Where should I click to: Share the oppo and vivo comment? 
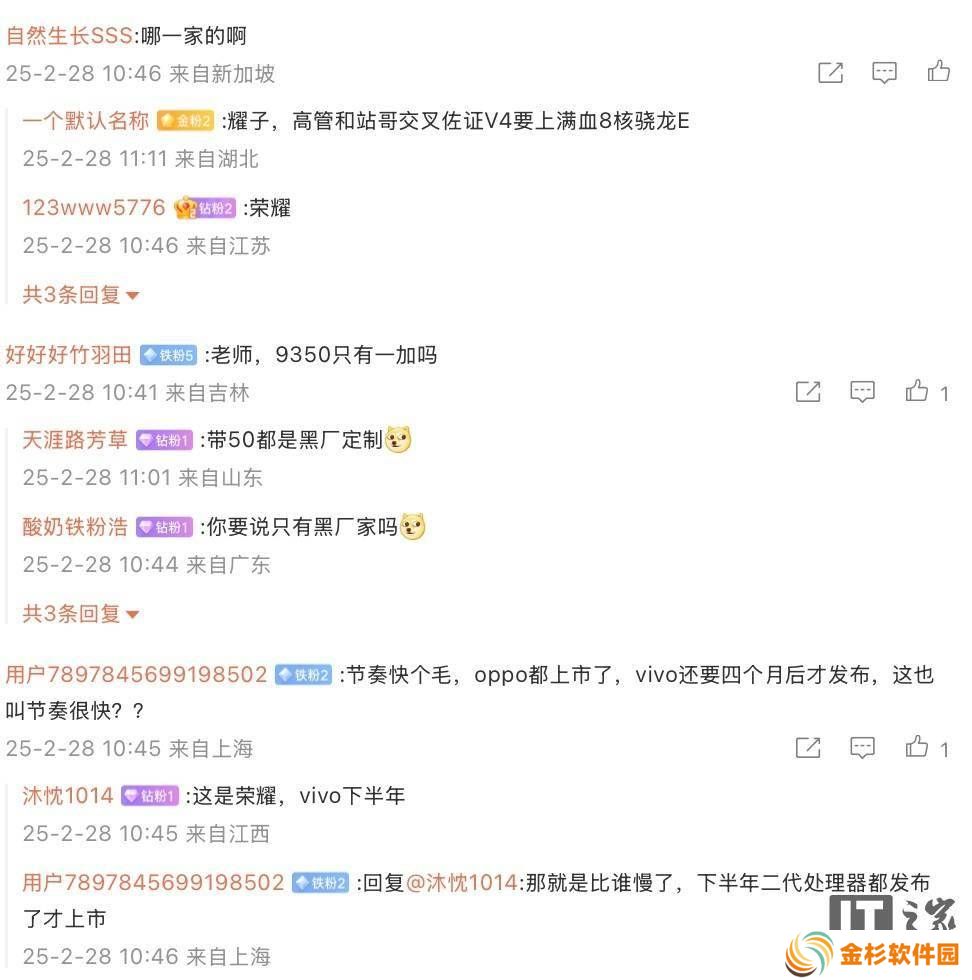808,747
